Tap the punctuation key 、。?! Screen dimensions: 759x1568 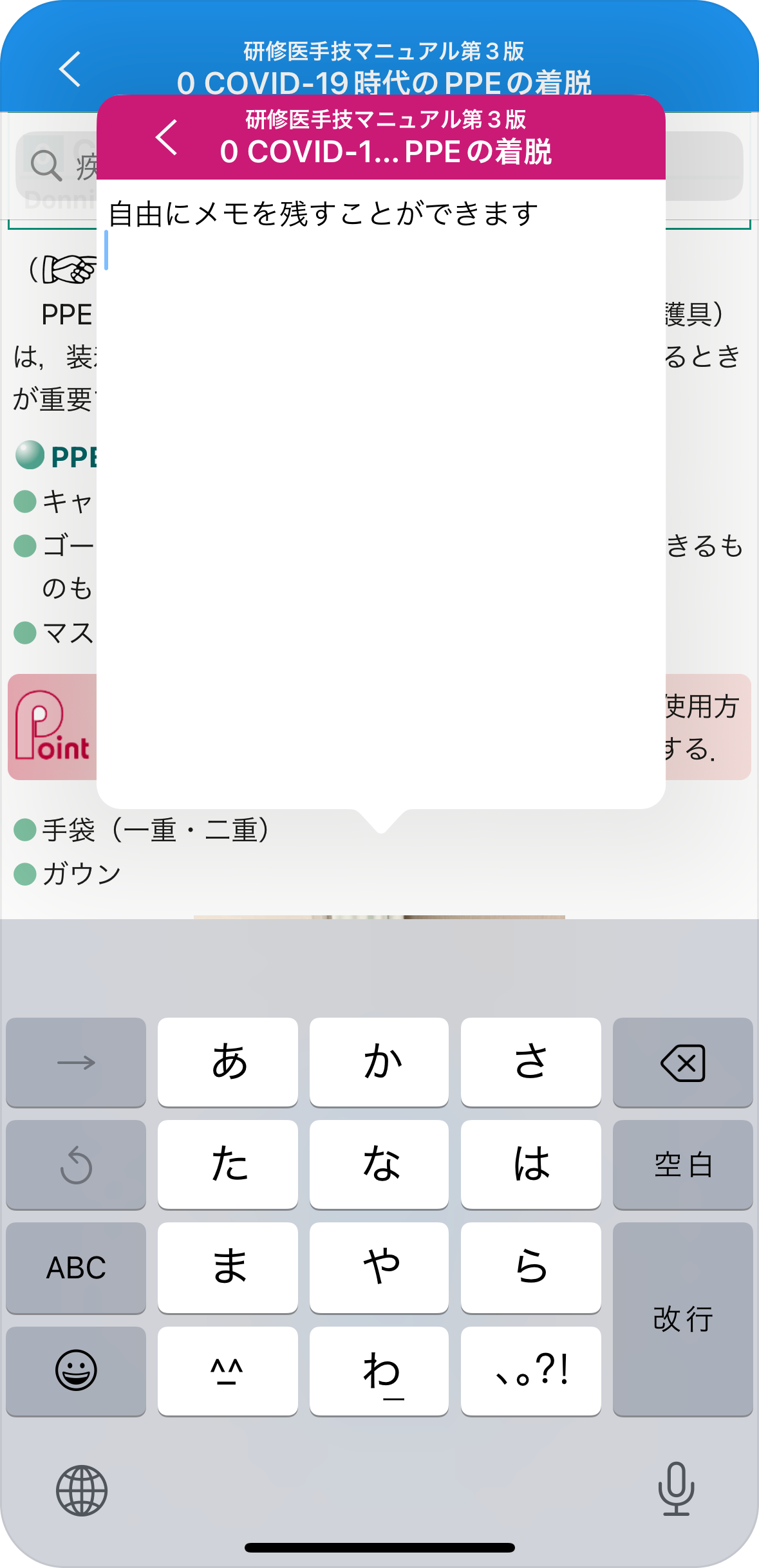[x=531, y=1370]
